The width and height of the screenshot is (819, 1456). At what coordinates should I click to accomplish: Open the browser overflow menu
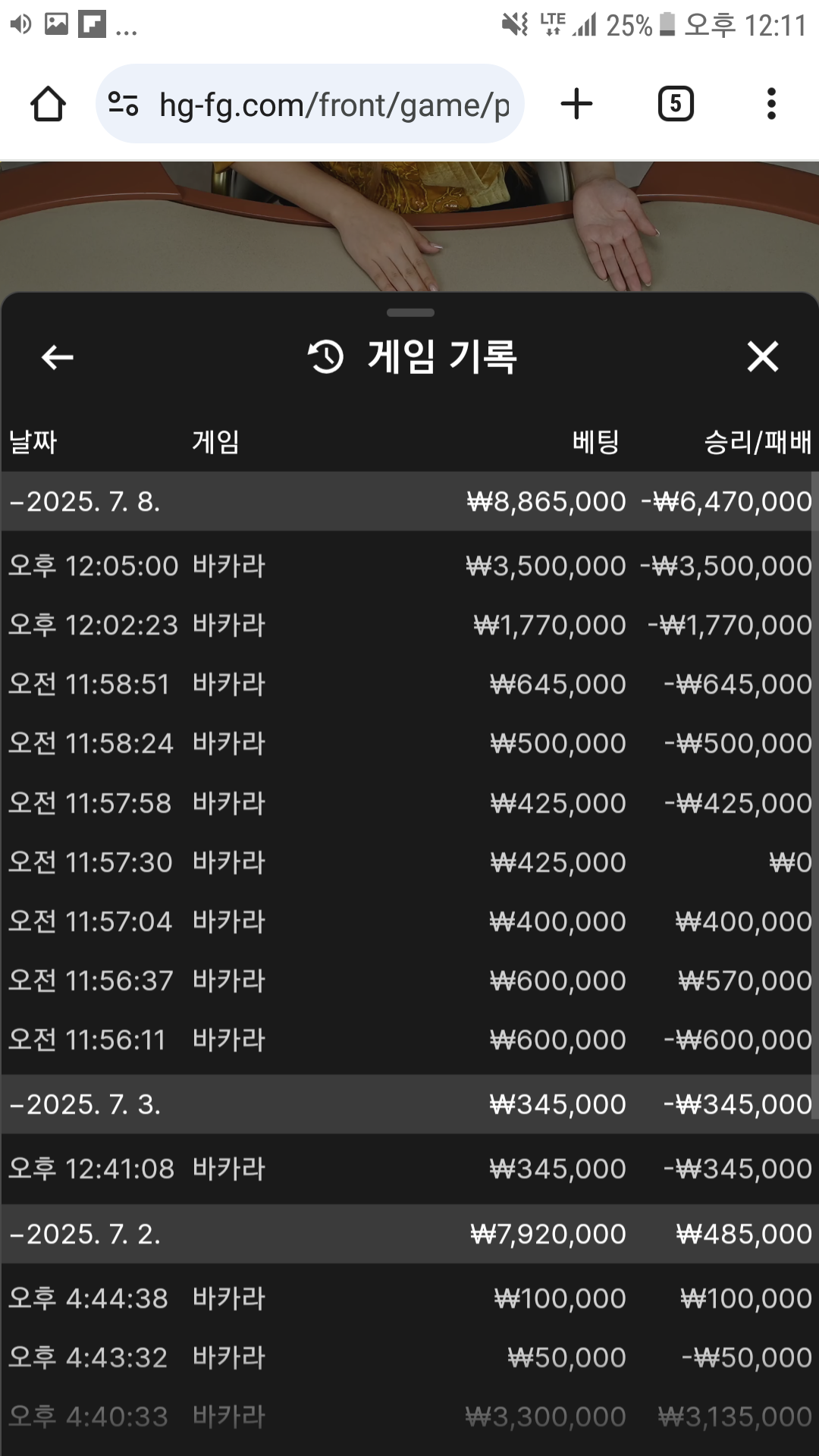(771, 104)
